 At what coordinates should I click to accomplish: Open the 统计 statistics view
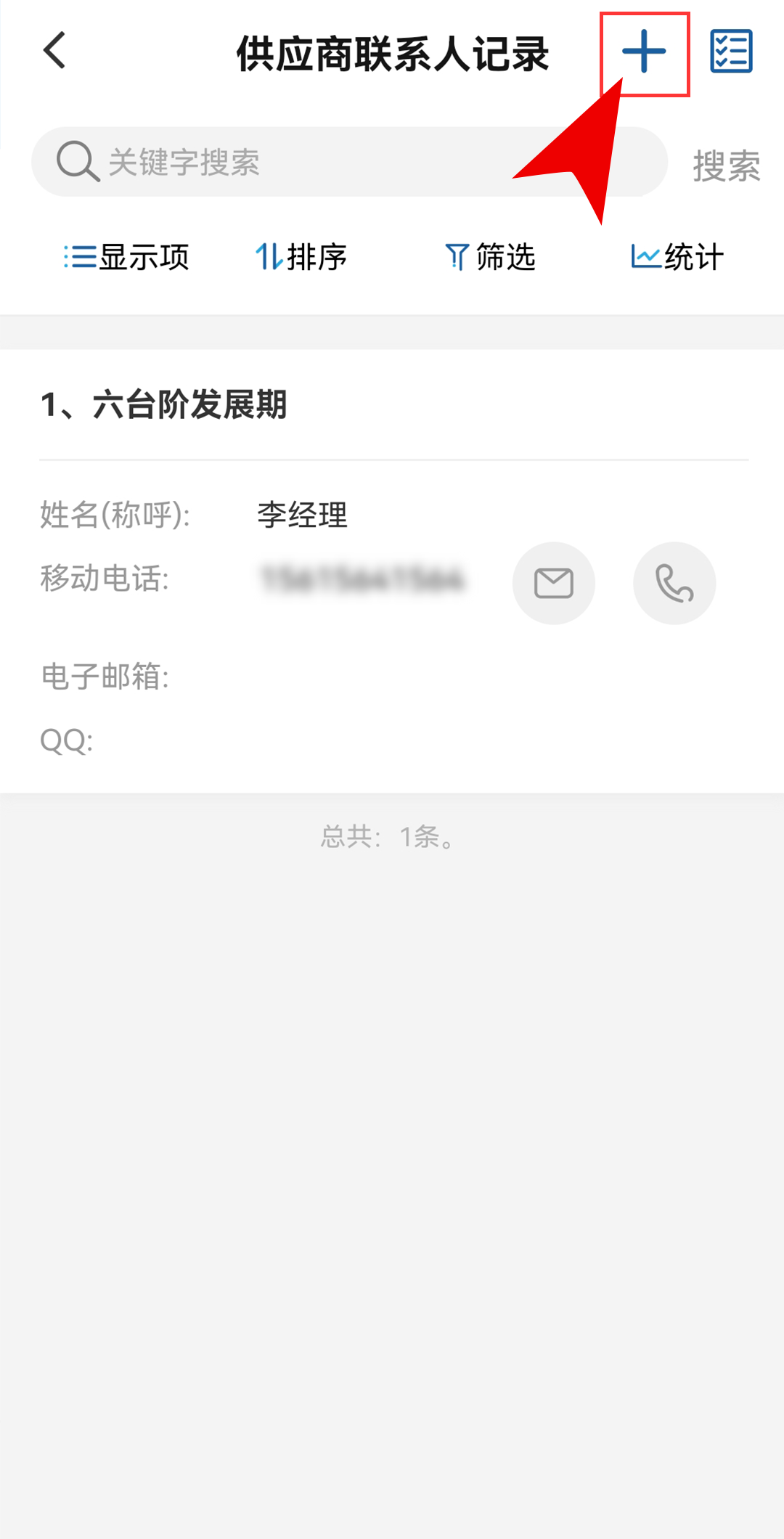pyautogui.click(x=677, y=257)
